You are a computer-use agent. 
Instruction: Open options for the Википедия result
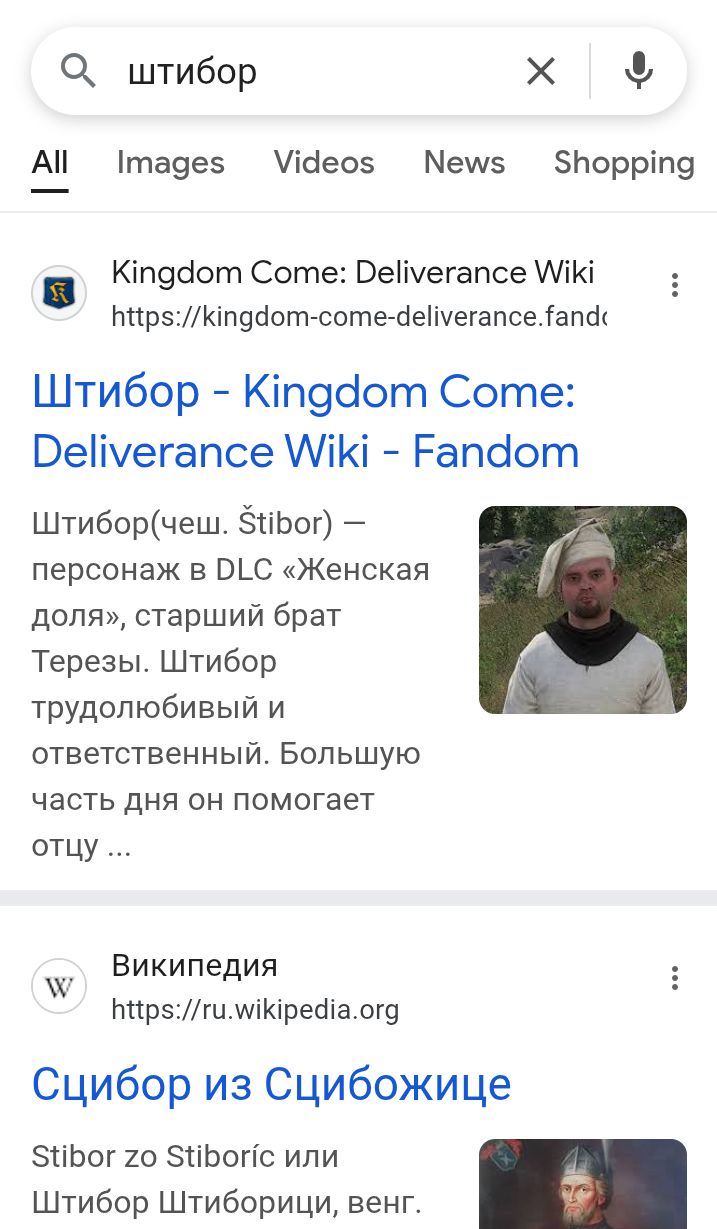(x=675, y=977)
